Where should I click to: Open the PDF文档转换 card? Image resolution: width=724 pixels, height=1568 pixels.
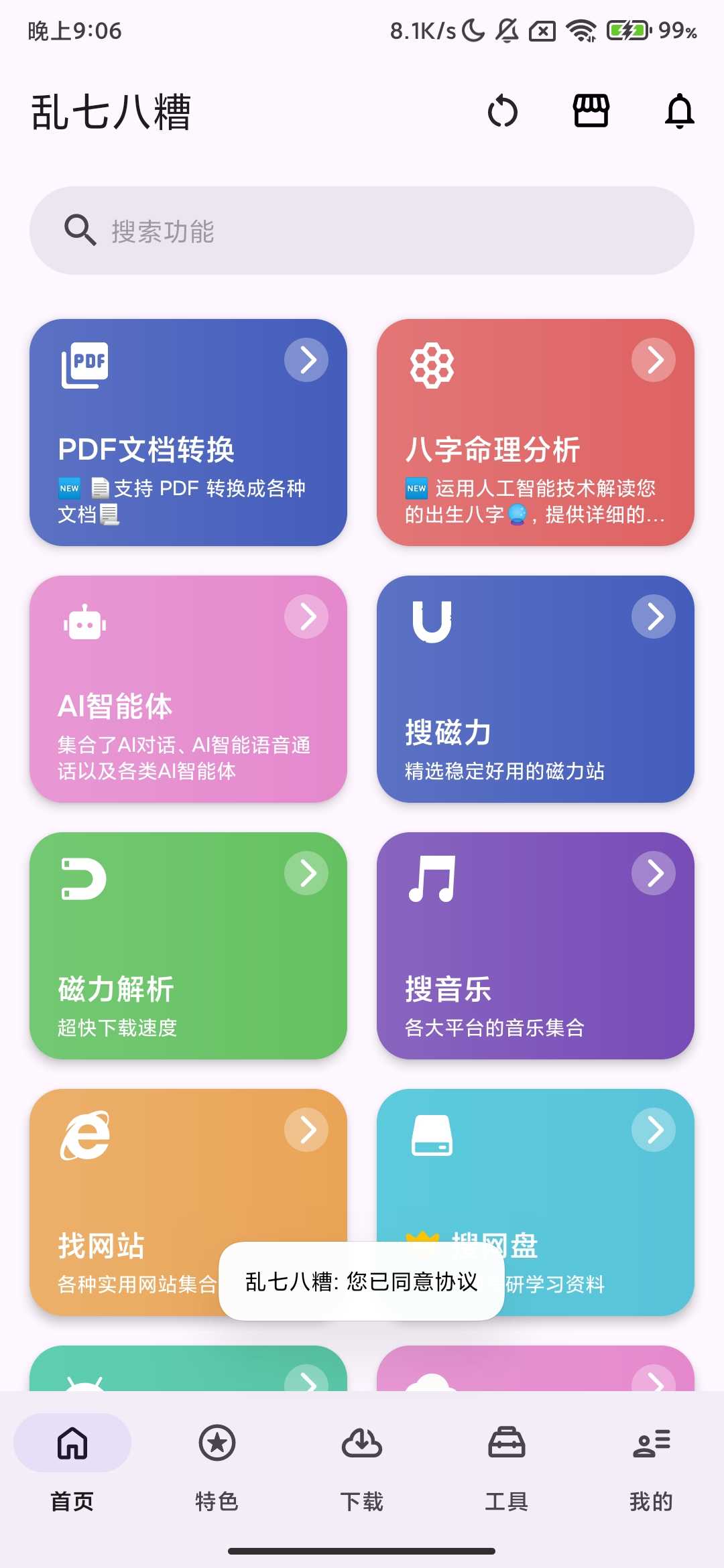(x=188, y=432)
